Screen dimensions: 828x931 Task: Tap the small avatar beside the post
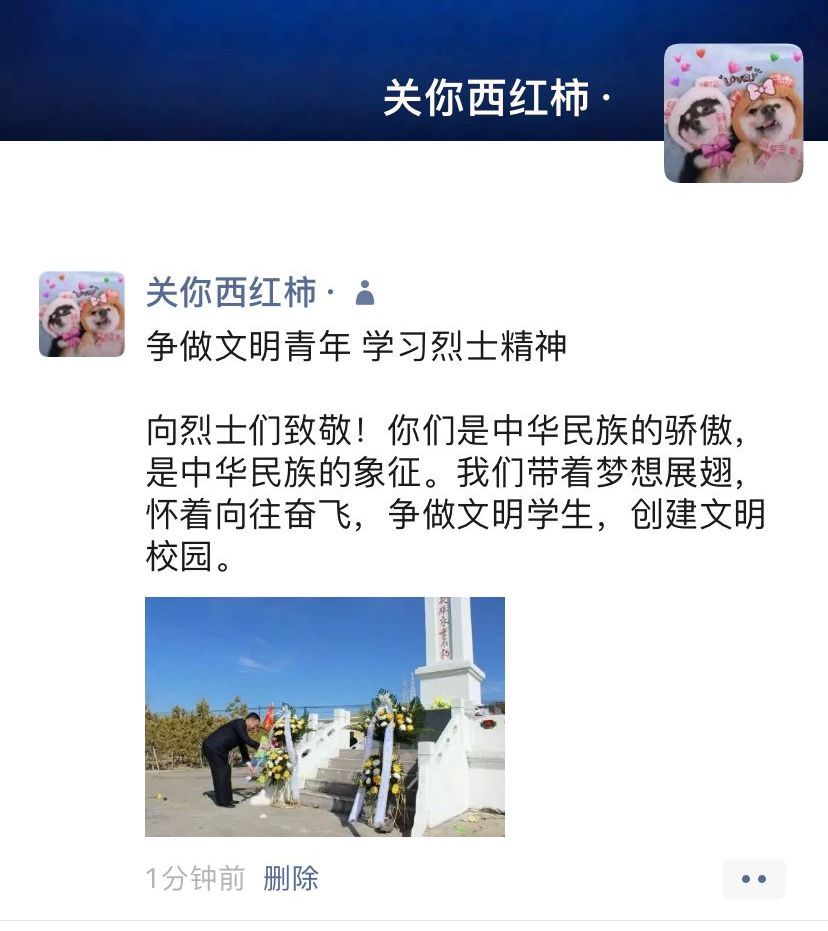pos(82,314)
